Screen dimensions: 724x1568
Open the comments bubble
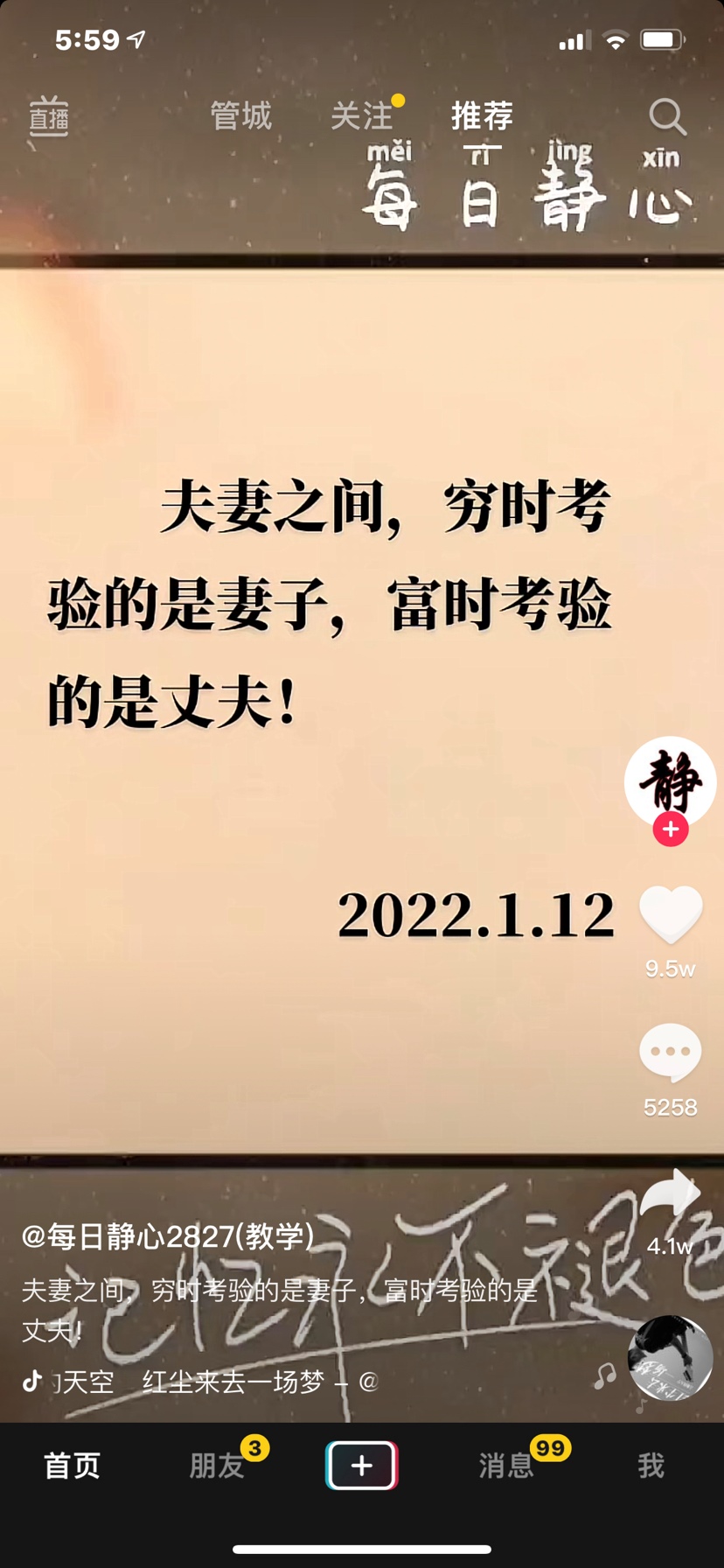671,1053
